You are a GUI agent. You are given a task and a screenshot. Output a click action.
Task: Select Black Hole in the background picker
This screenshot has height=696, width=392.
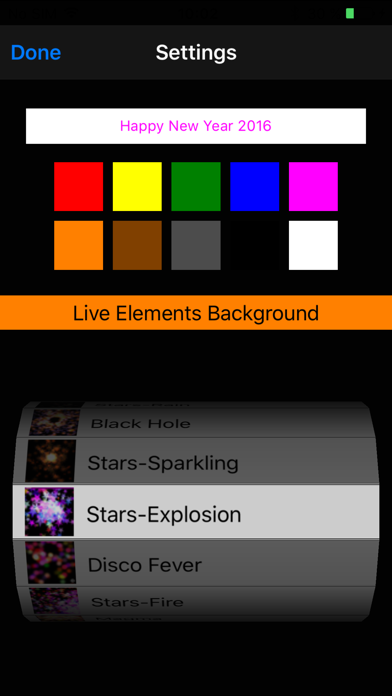(196, 423)
